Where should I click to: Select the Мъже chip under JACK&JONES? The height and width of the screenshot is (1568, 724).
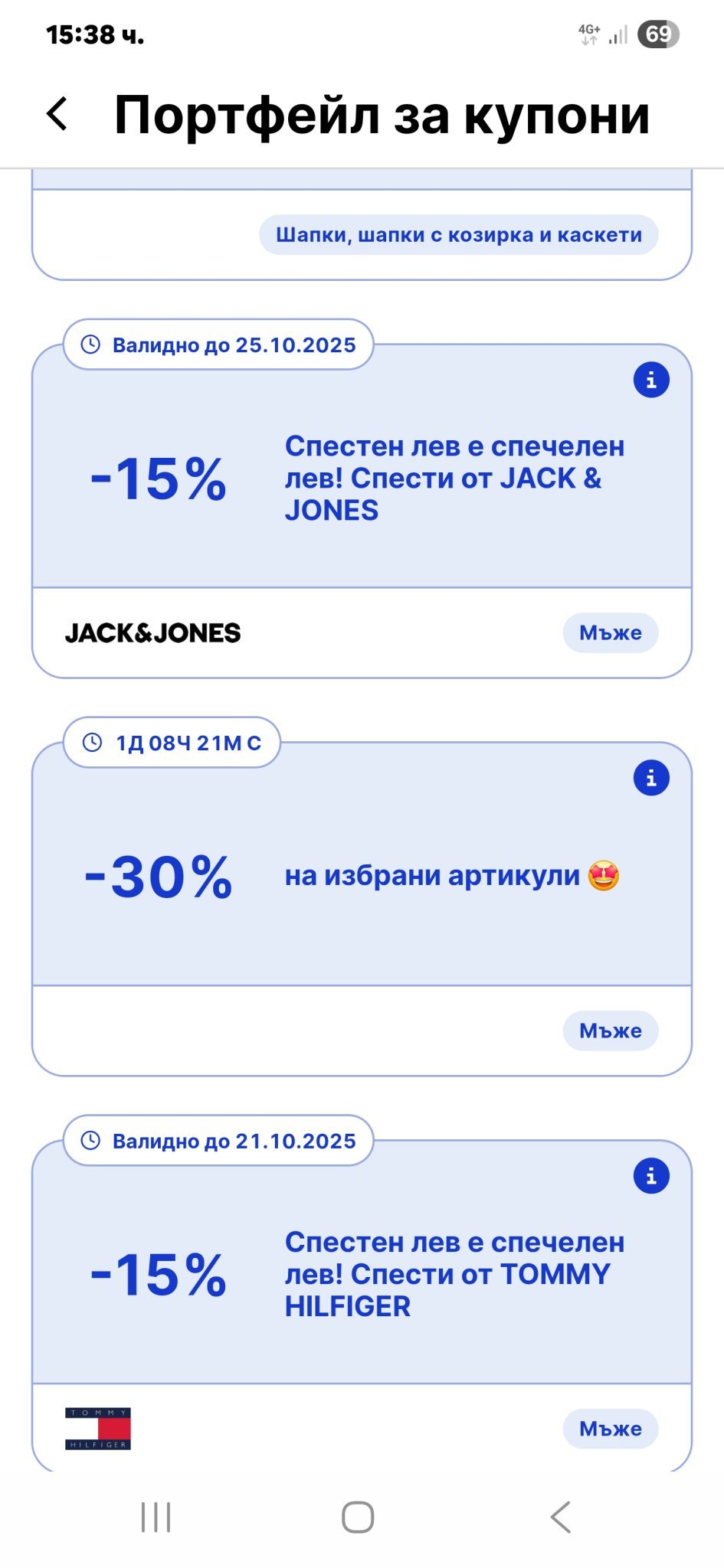pyautogui.click(x=610, y=633)
